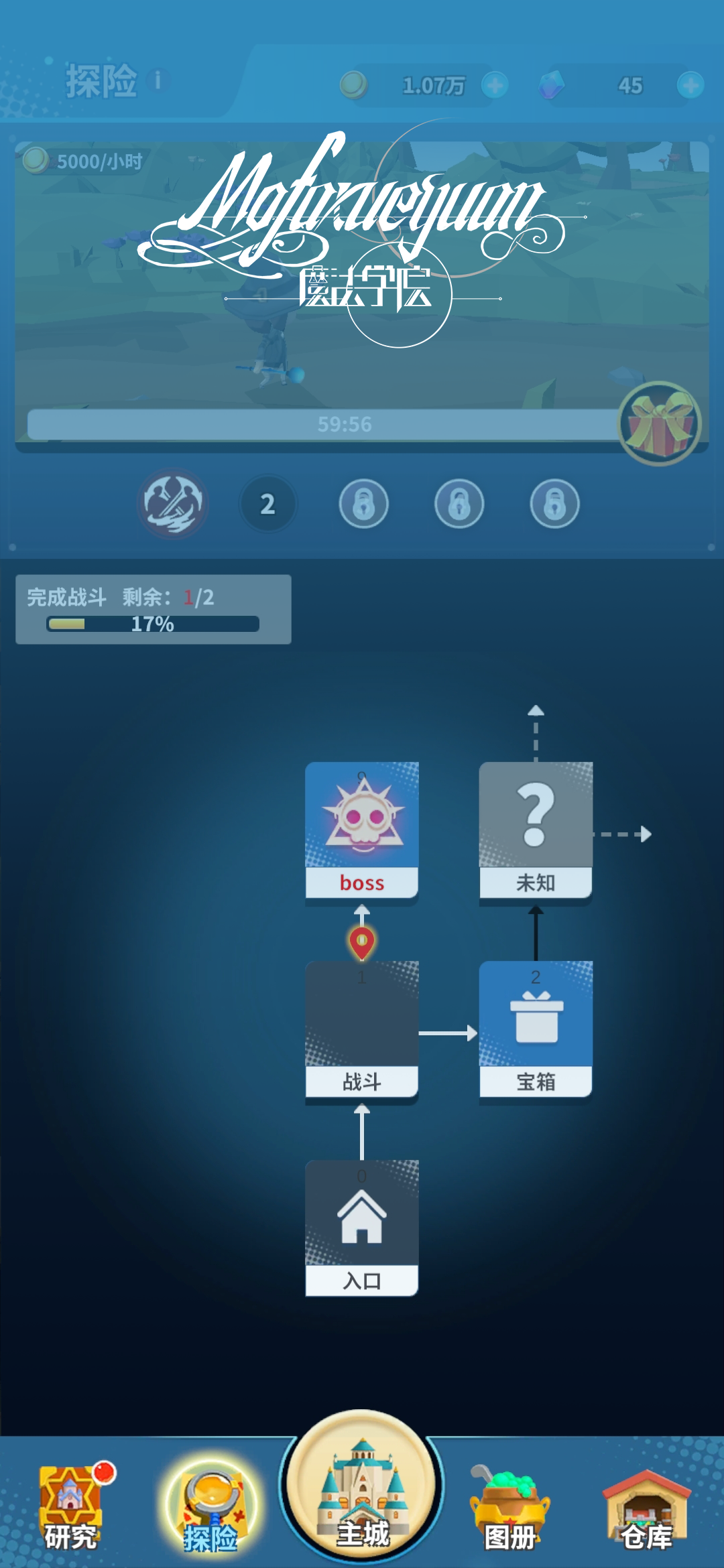
Task: Tap the 未知 unknown node
Action: coord(536,830)
